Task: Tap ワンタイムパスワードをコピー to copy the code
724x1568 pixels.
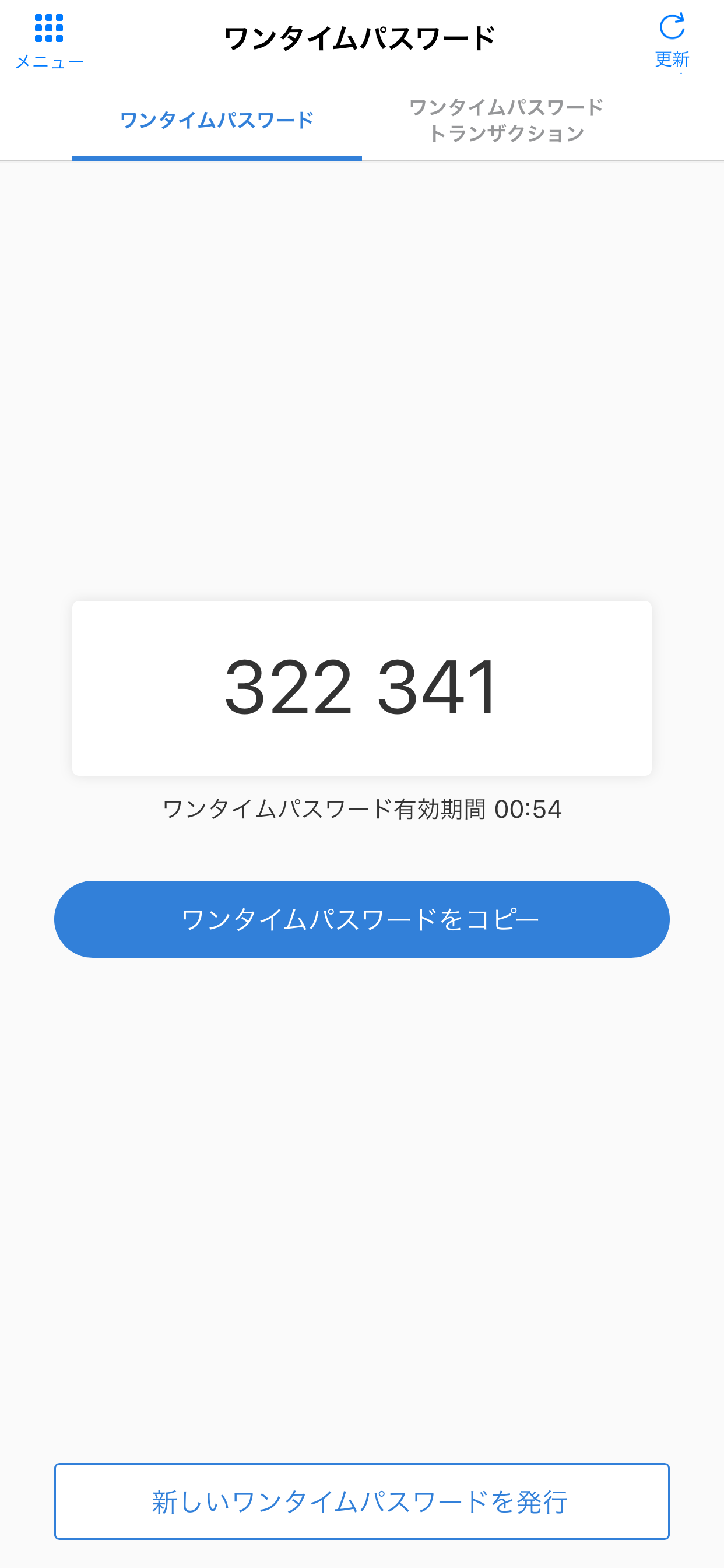Action: tap(362, 919)
